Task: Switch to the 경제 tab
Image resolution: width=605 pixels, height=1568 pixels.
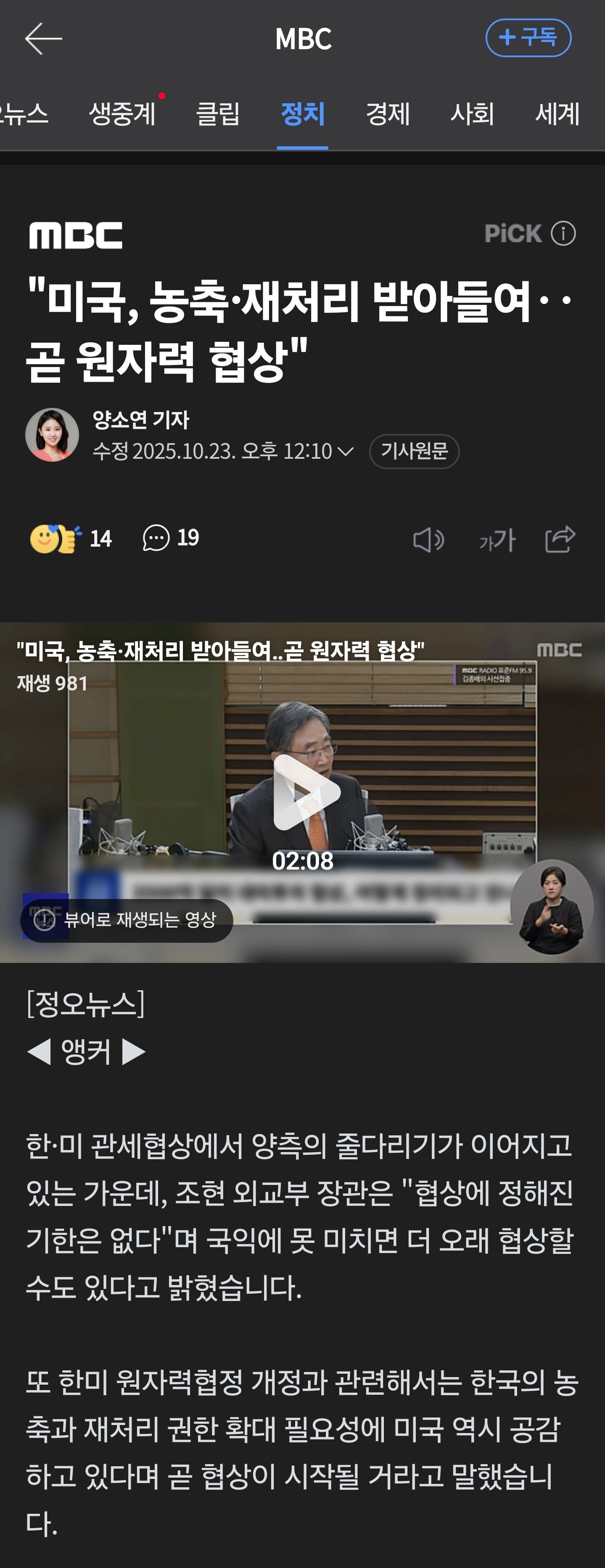Action: click(x=388, y=114)
